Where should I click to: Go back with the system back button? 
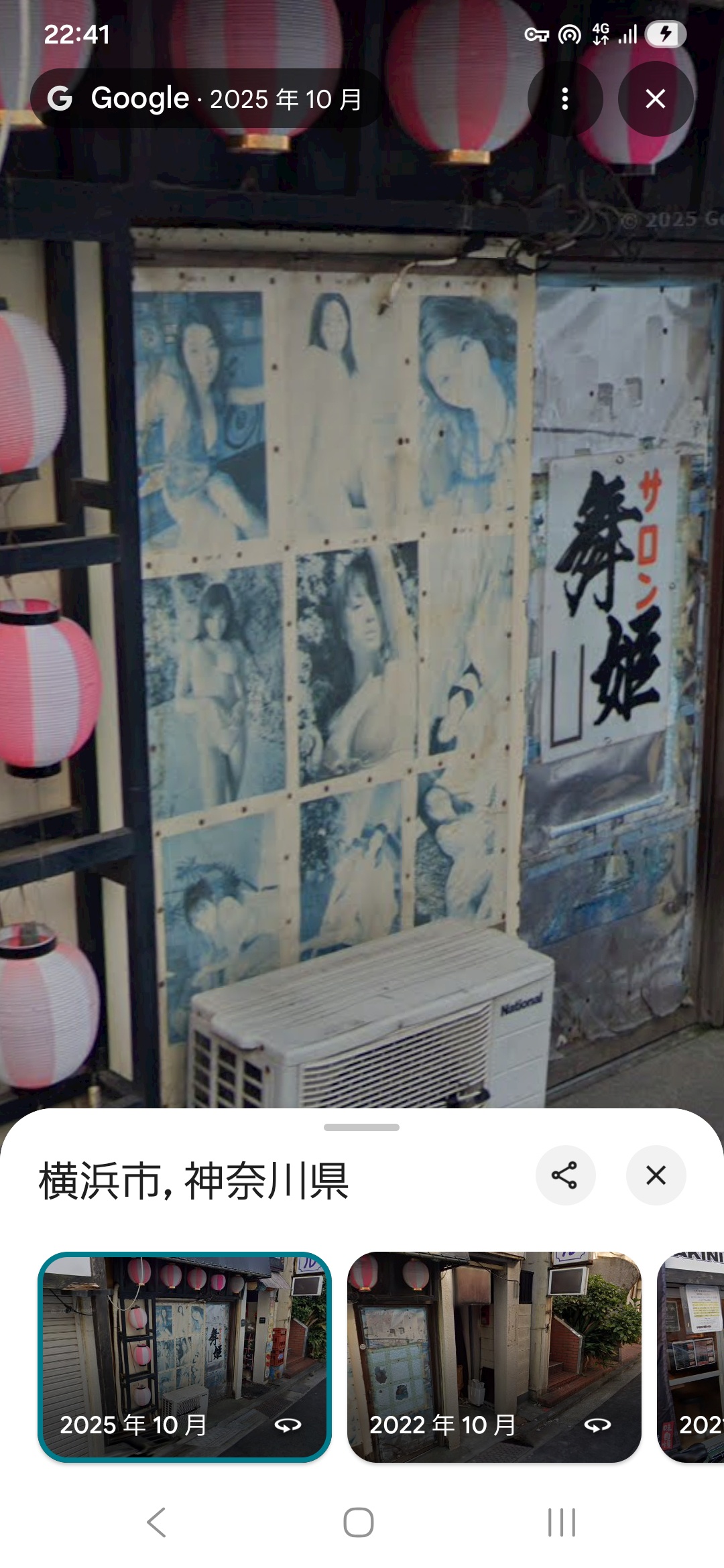[x=156, y=1522]
